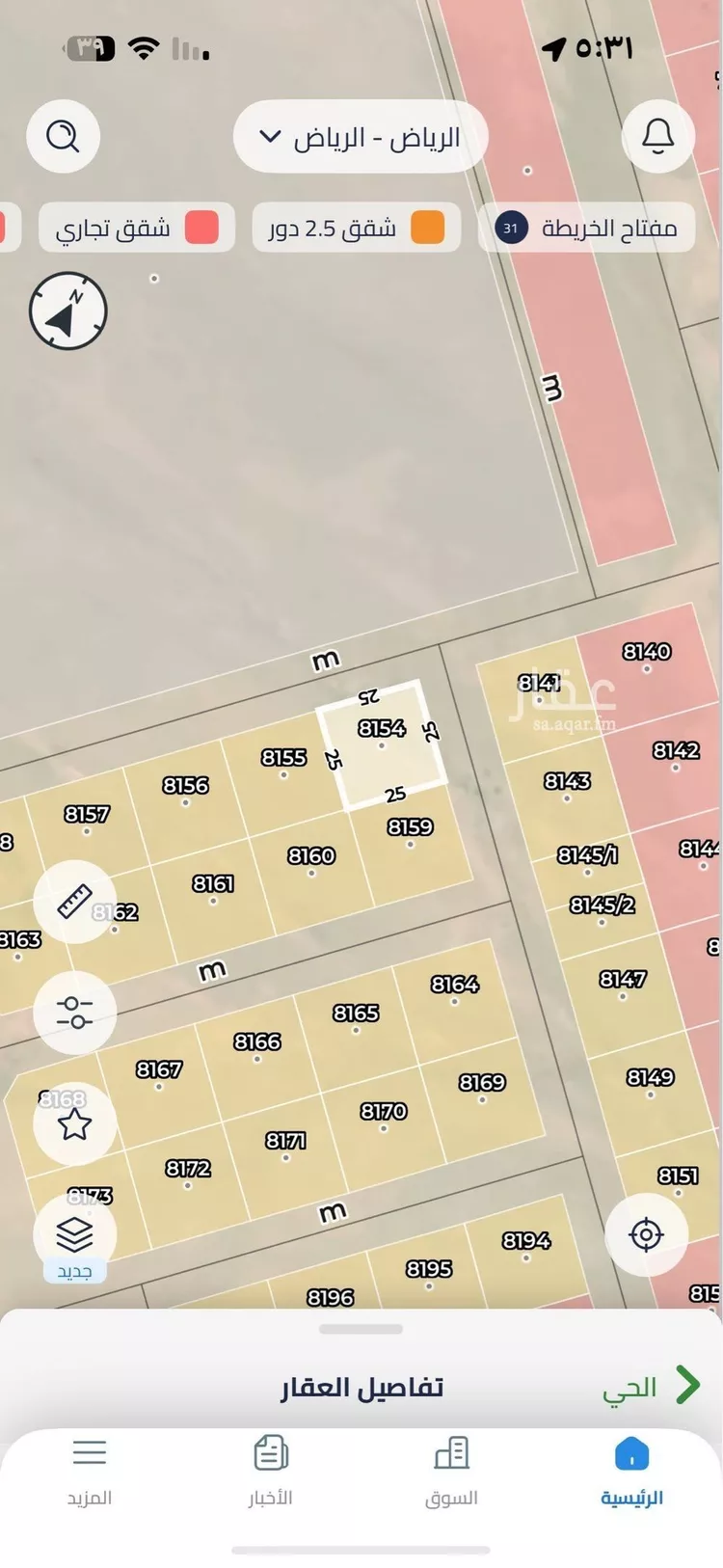The height and width of the screenshot is (1568, 723).
Task: Open the new map layers button
Action: (74, 1236)
